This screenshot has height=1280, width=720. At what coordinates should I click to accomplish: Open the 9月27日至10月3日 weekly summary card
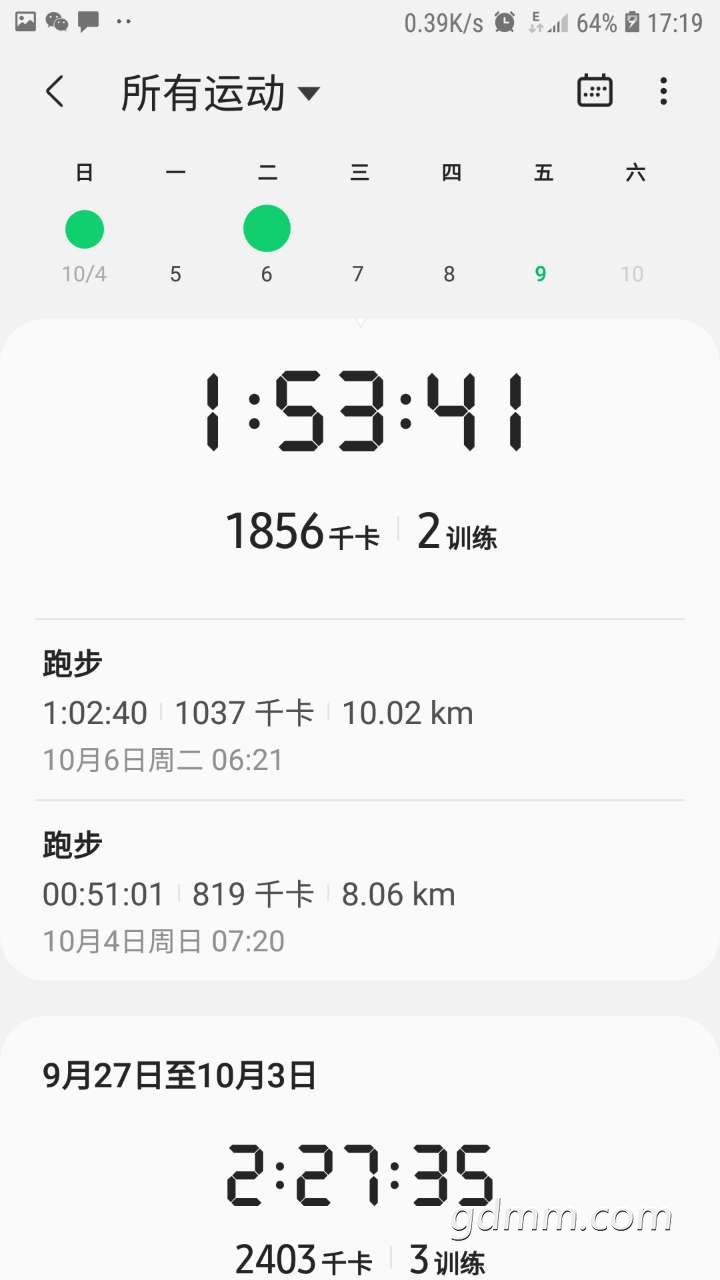360,1150
